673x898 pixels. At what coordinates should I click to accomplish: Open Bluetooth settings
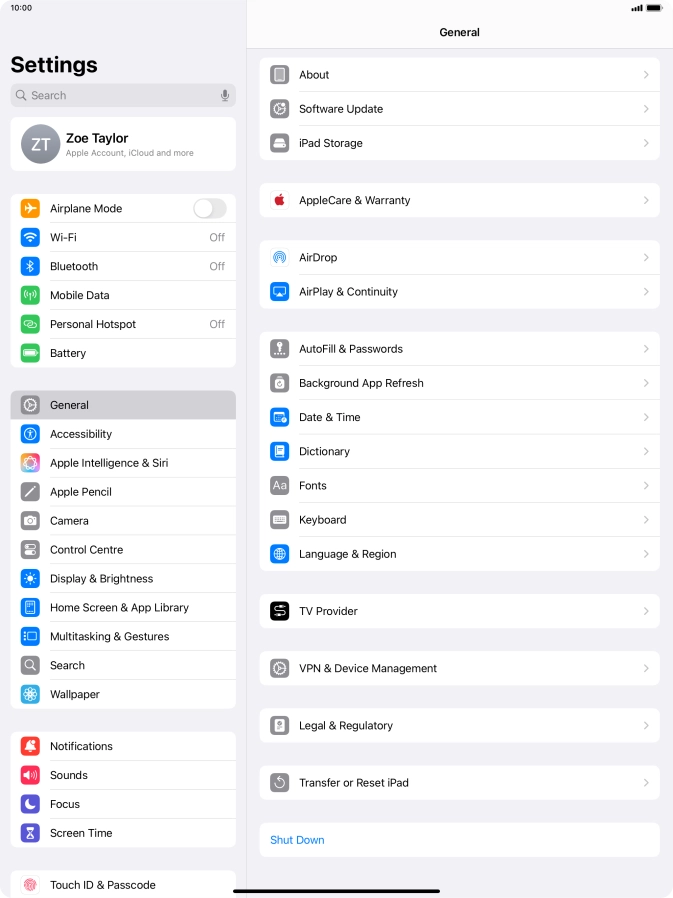(x=123, y=266)
